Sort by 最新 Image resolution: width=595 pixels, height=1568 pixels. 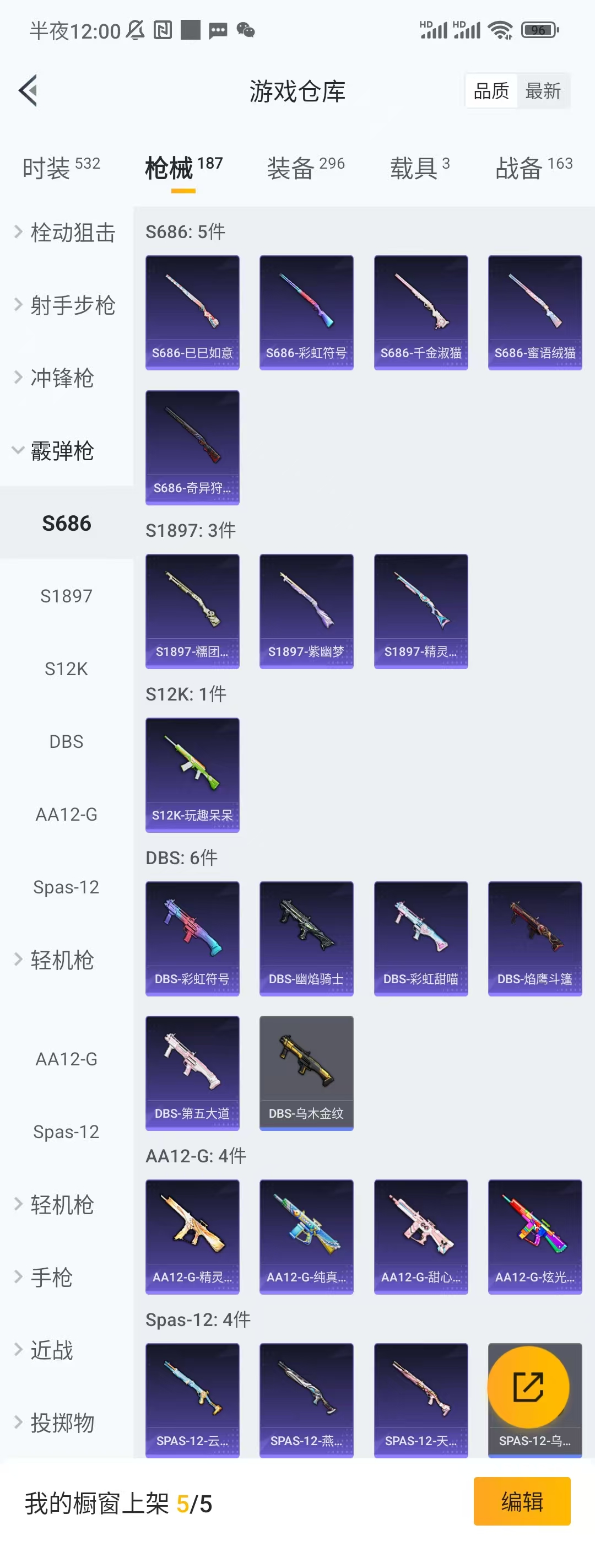click(542, 91)
